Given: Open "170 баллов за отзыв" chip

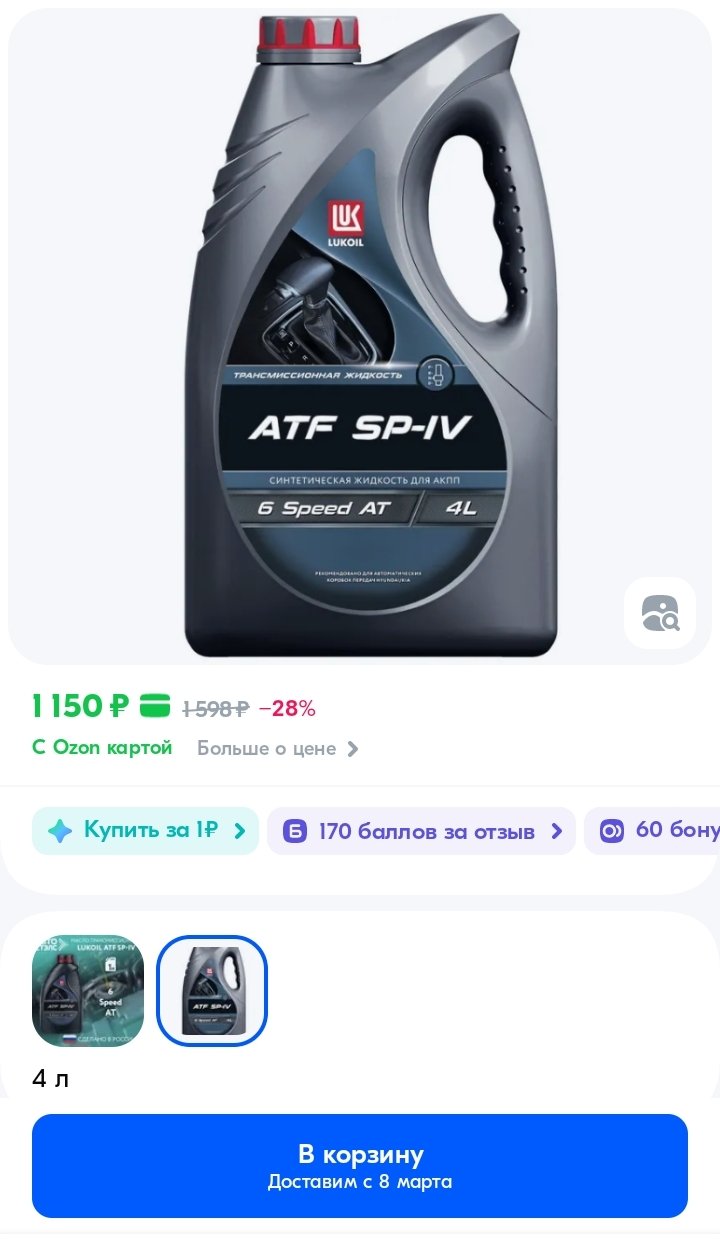Looking at the screenshot, I should click(x=421, y=831).
